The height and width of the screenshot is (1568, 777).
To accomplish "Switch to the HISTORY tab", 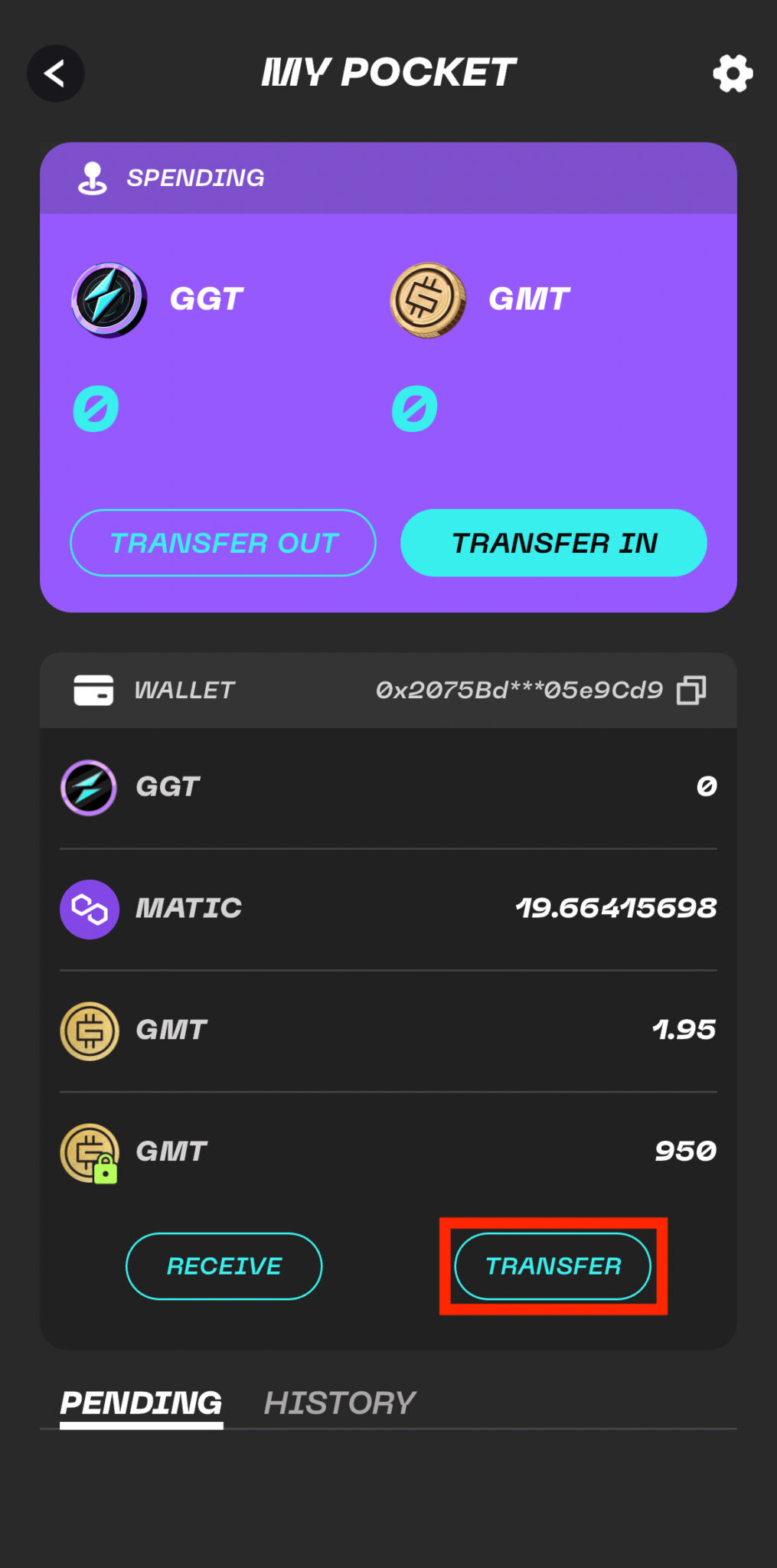I will coord(339,1401).
